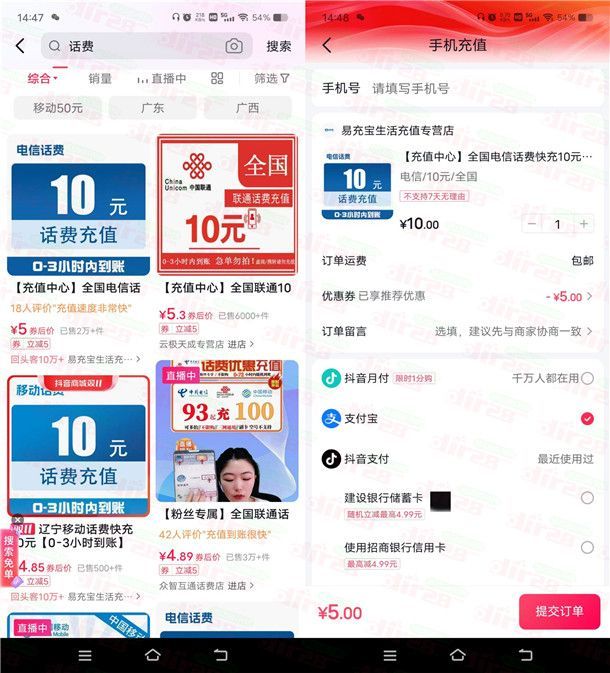
Task: Switch to the 销量 sorting tab
Action: tap(100, 78)
